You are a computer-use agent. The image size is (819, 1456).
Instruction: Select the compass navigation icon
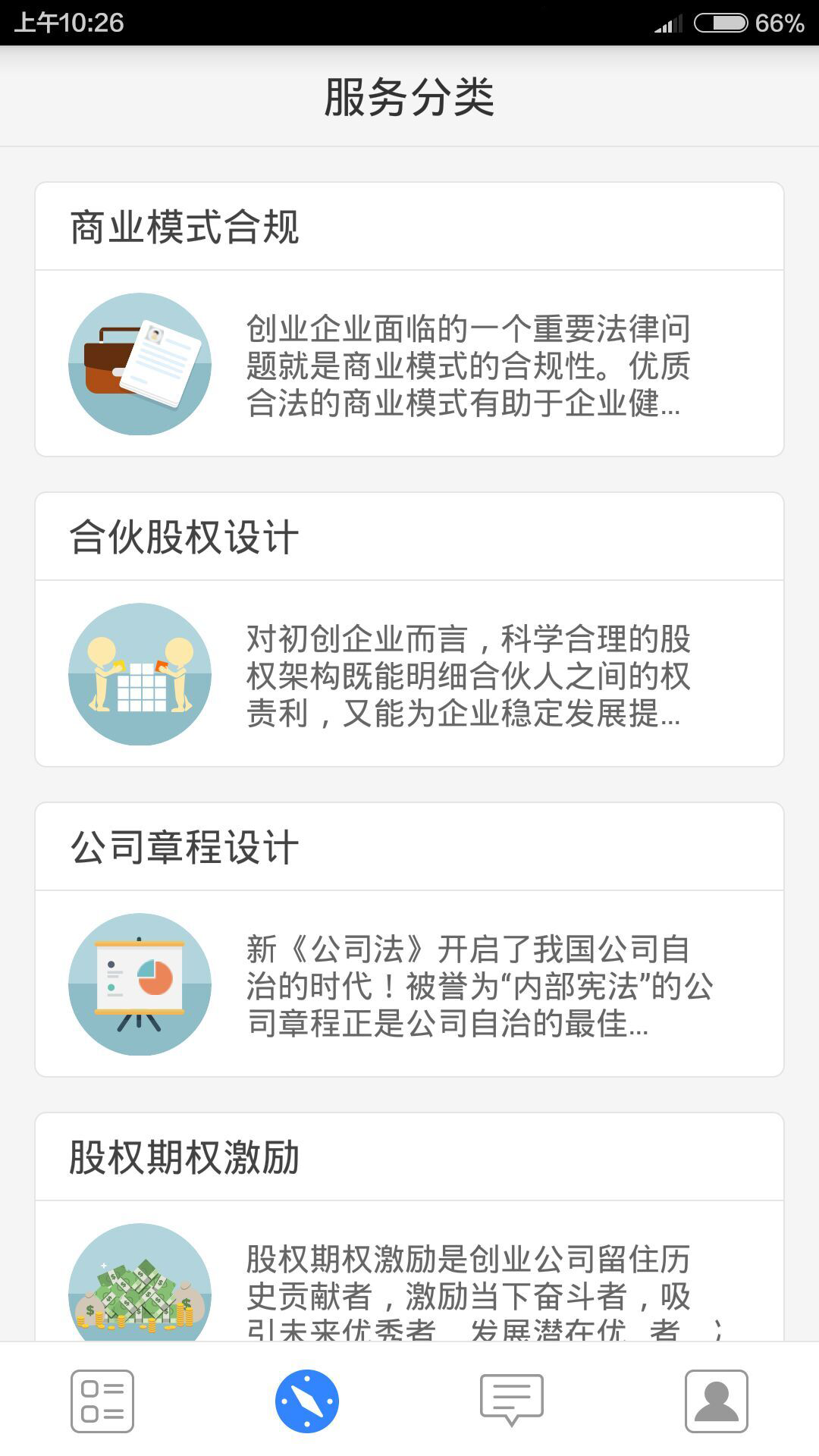point(307,1401)
